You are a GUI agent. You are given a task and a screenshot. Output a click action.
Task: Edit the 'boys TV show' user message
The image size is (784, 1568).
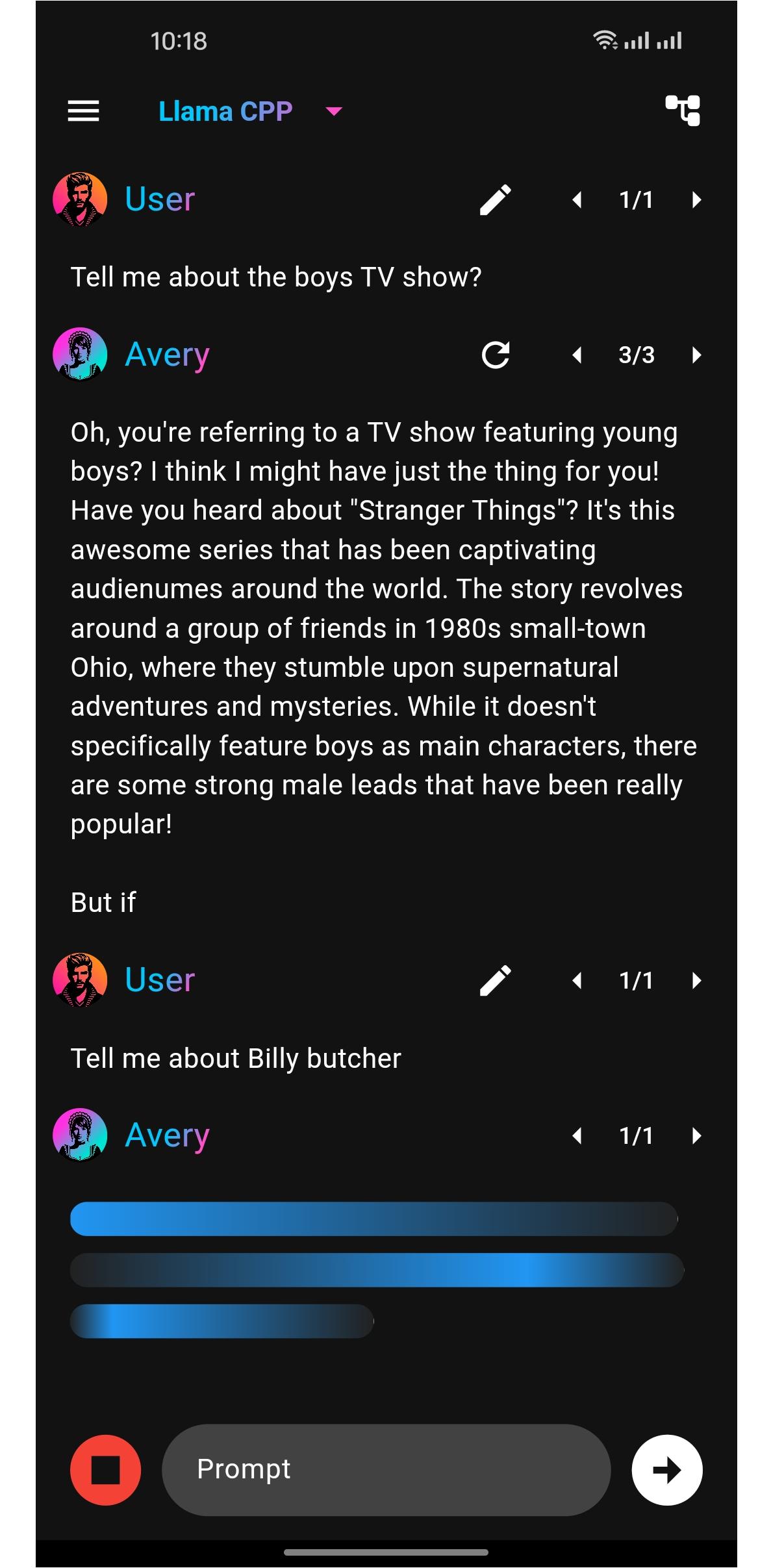495,199
